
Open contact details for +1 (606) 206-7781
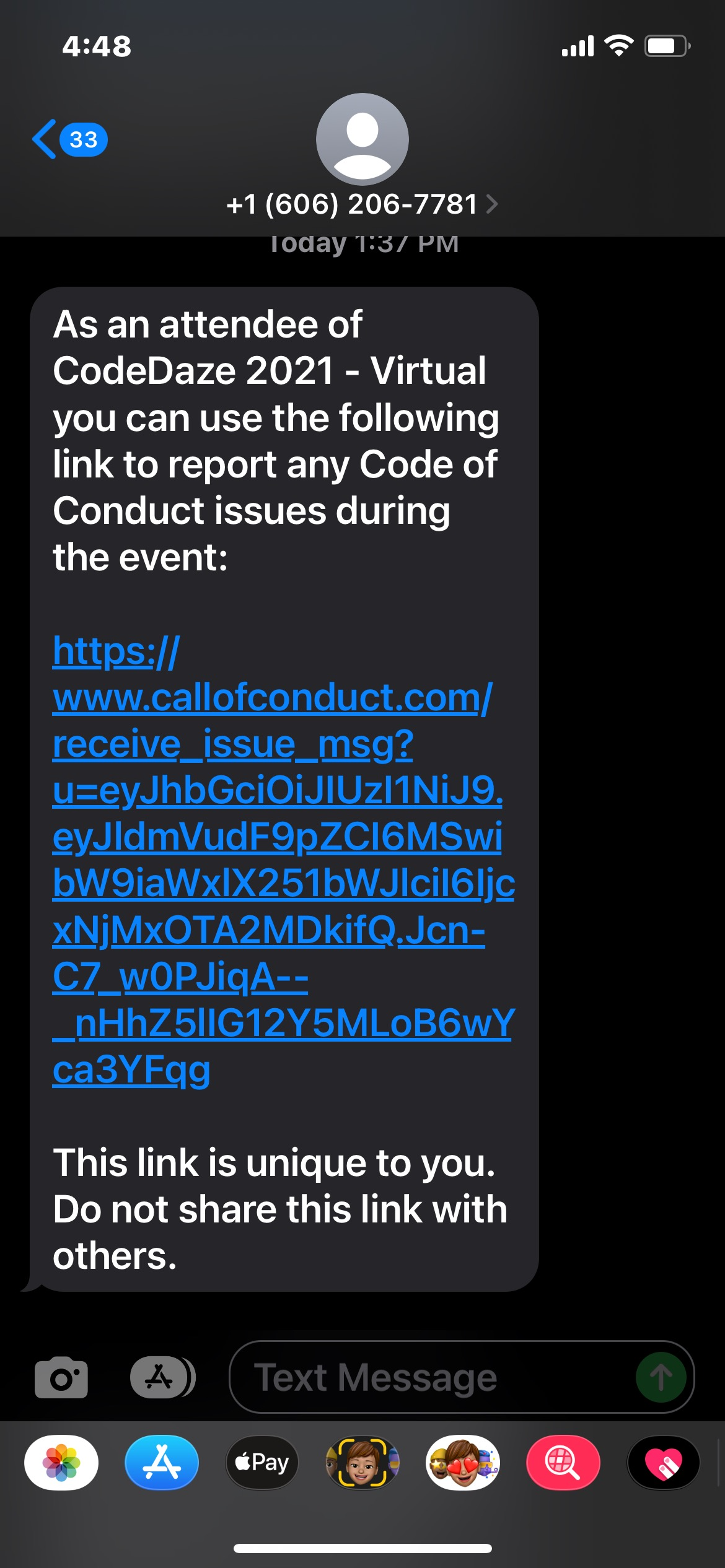pos(362,204)
